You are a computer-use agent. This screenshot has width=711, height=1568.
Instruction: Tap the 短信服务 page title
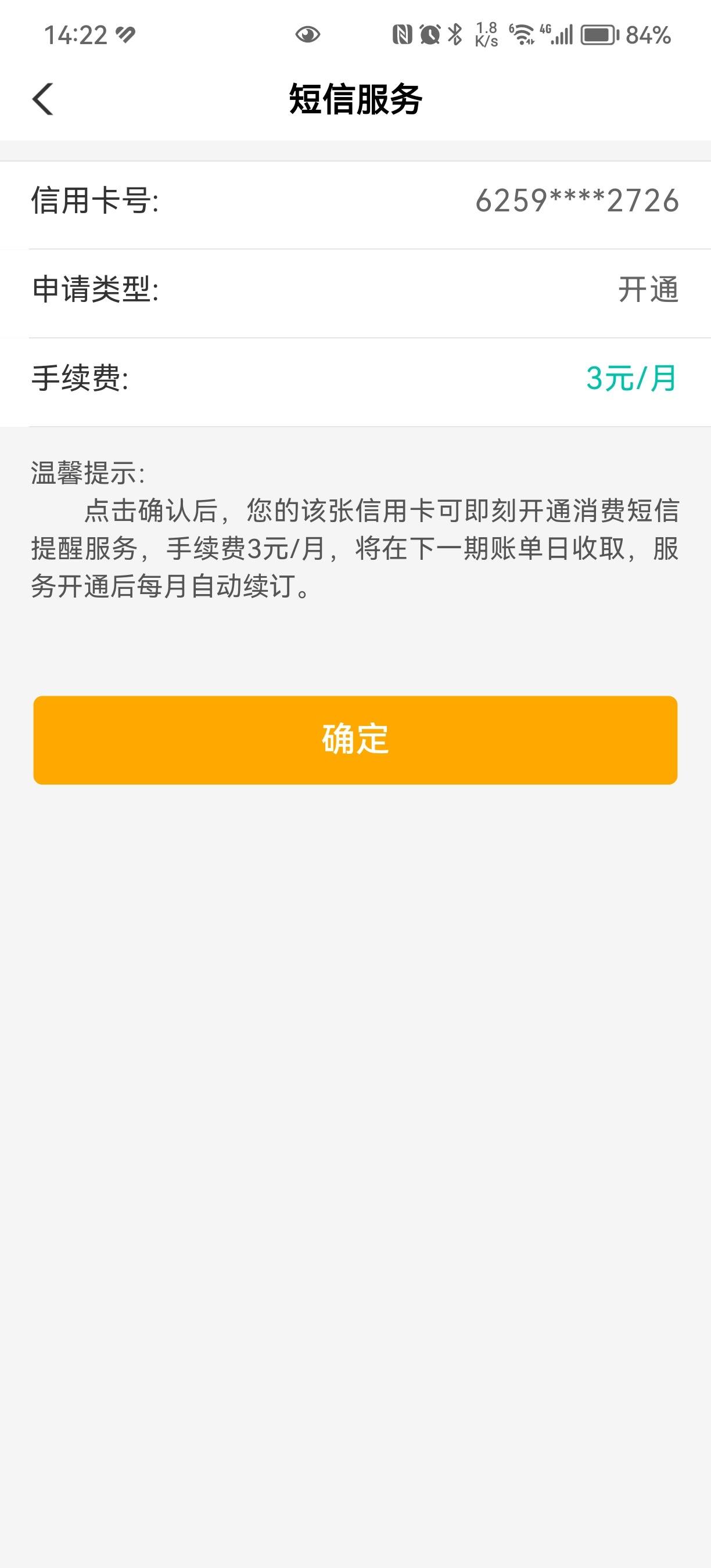pos(355,99)
